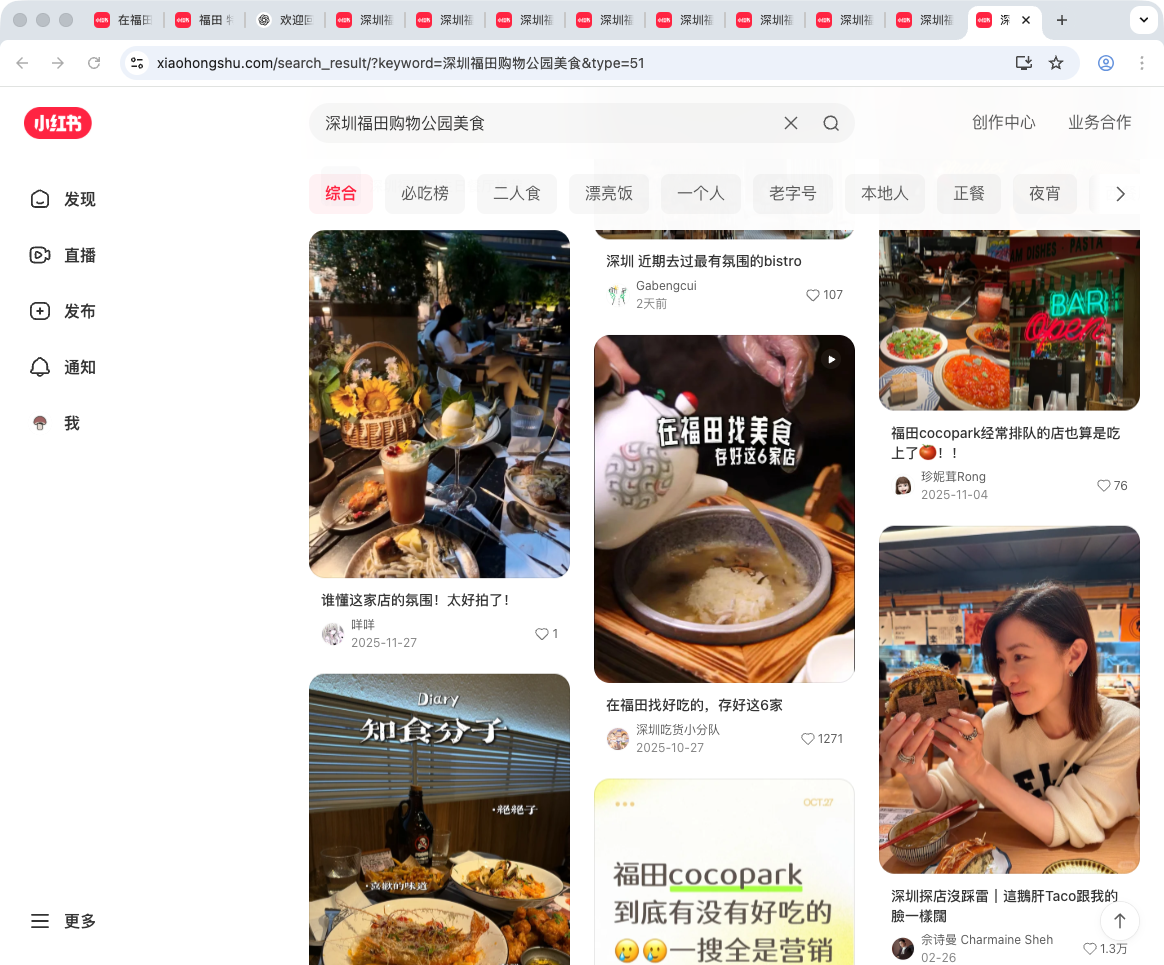Image resolution: width=1164 pixels, height=965 pixels.
Task: Choose the 夜宵 filter chip
Action: click(1045, 193)
